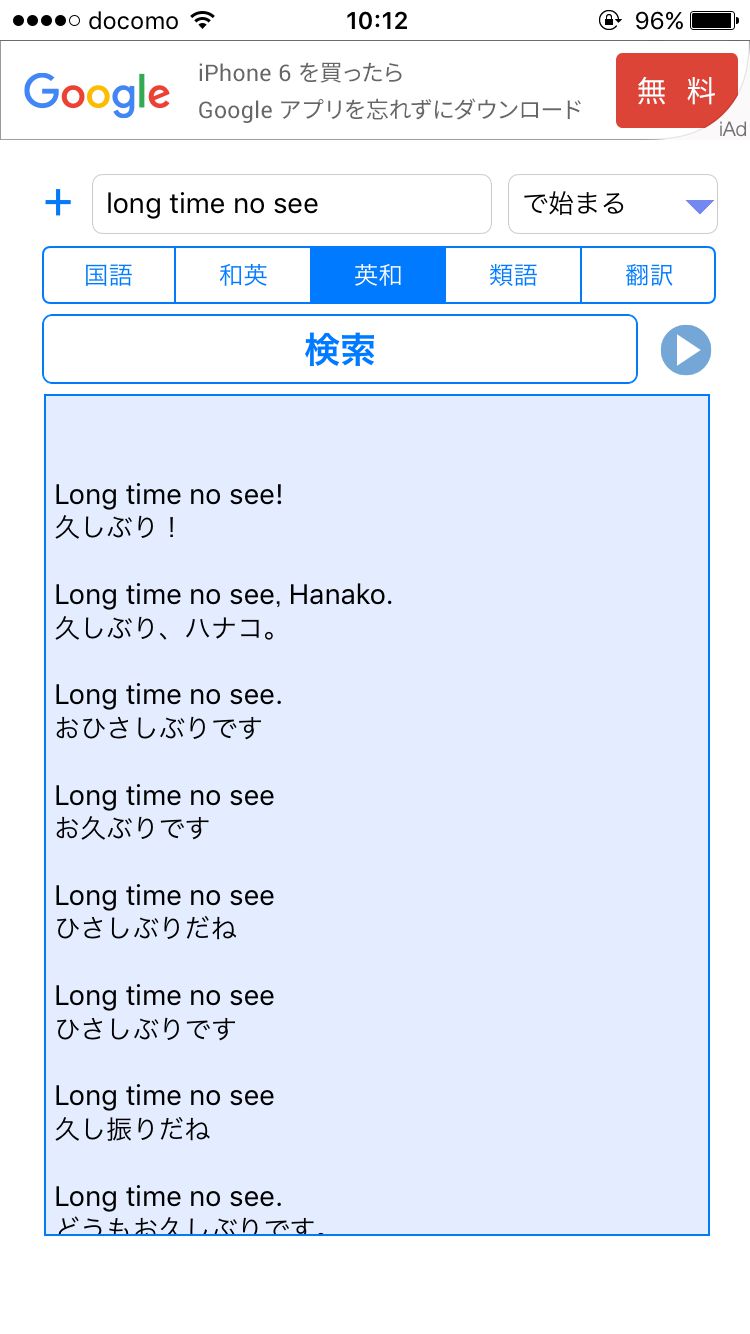750x1334 pixels.
Task: Tap the round play arrow button
Action: (x=686, y=350)
